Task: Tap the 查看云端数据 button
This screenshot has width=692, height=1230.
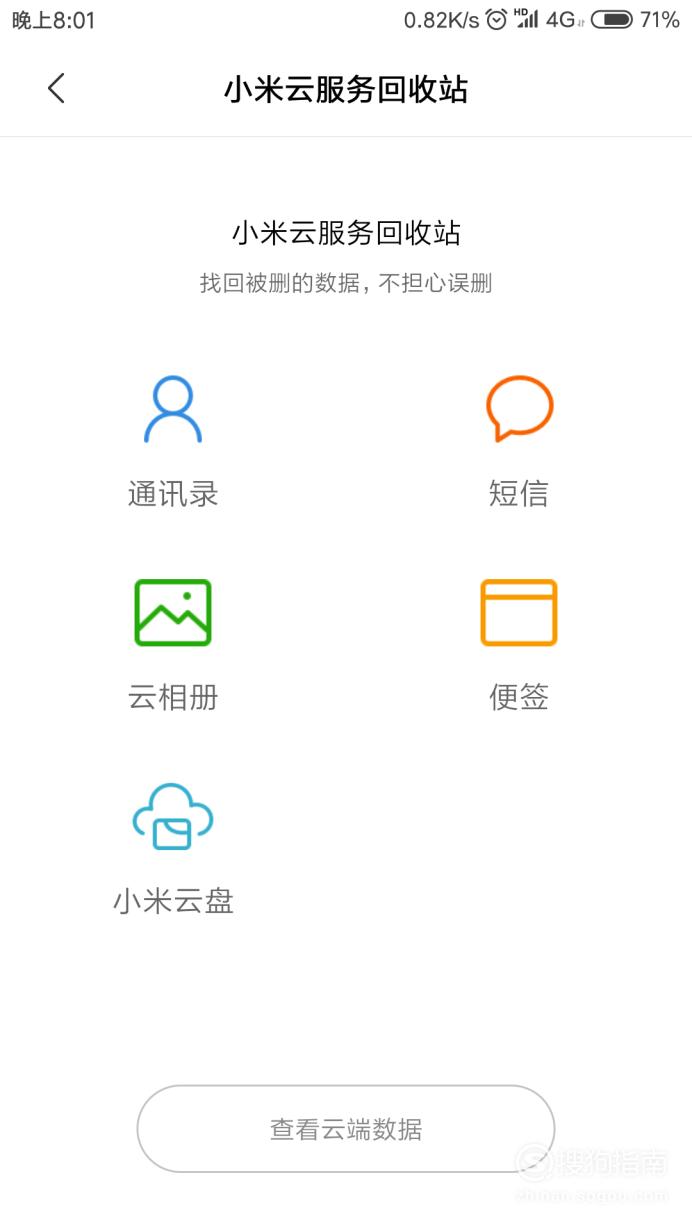Action: (346, 1129)
